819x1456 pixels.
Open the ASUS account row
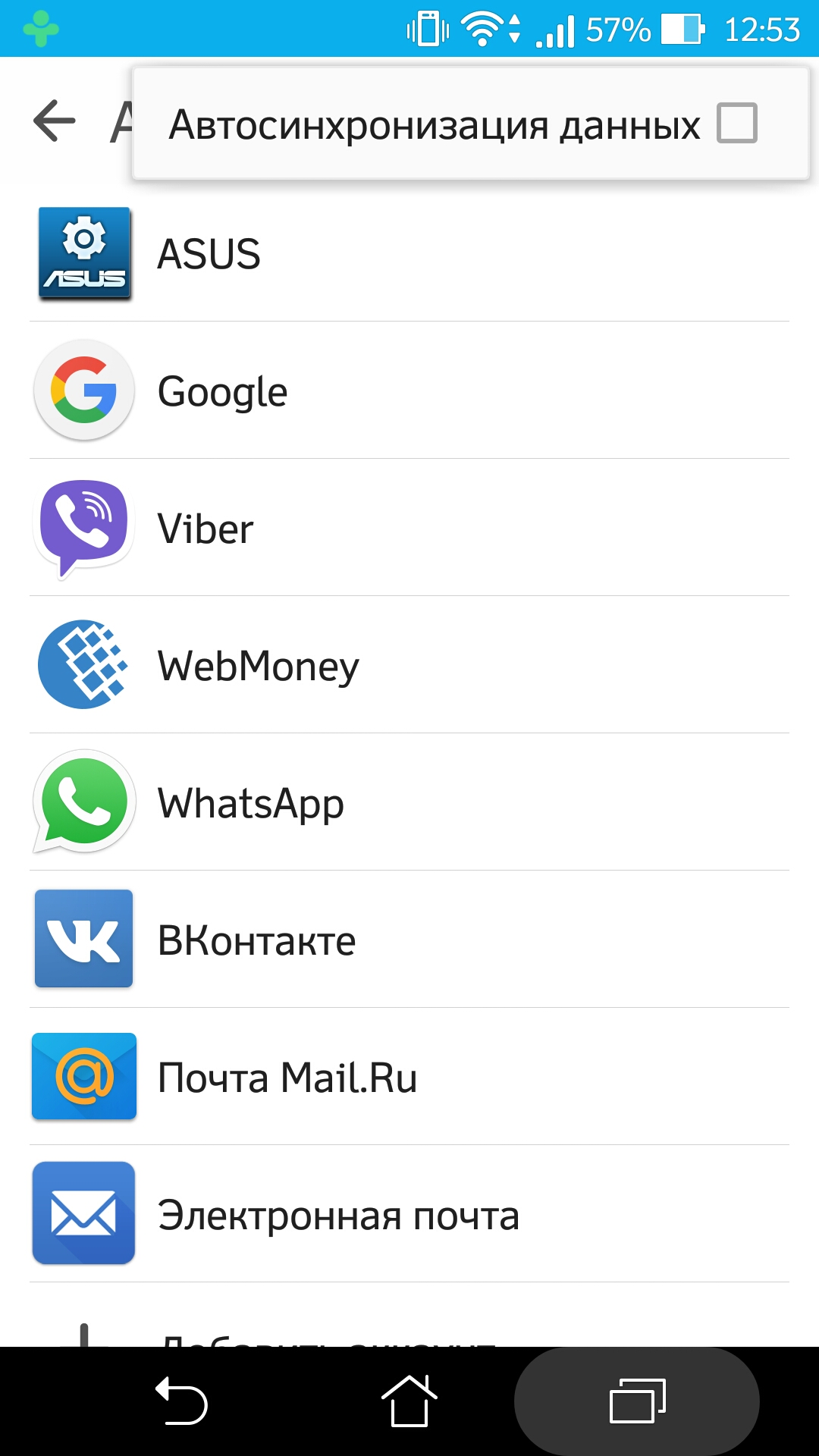(409, 253)
